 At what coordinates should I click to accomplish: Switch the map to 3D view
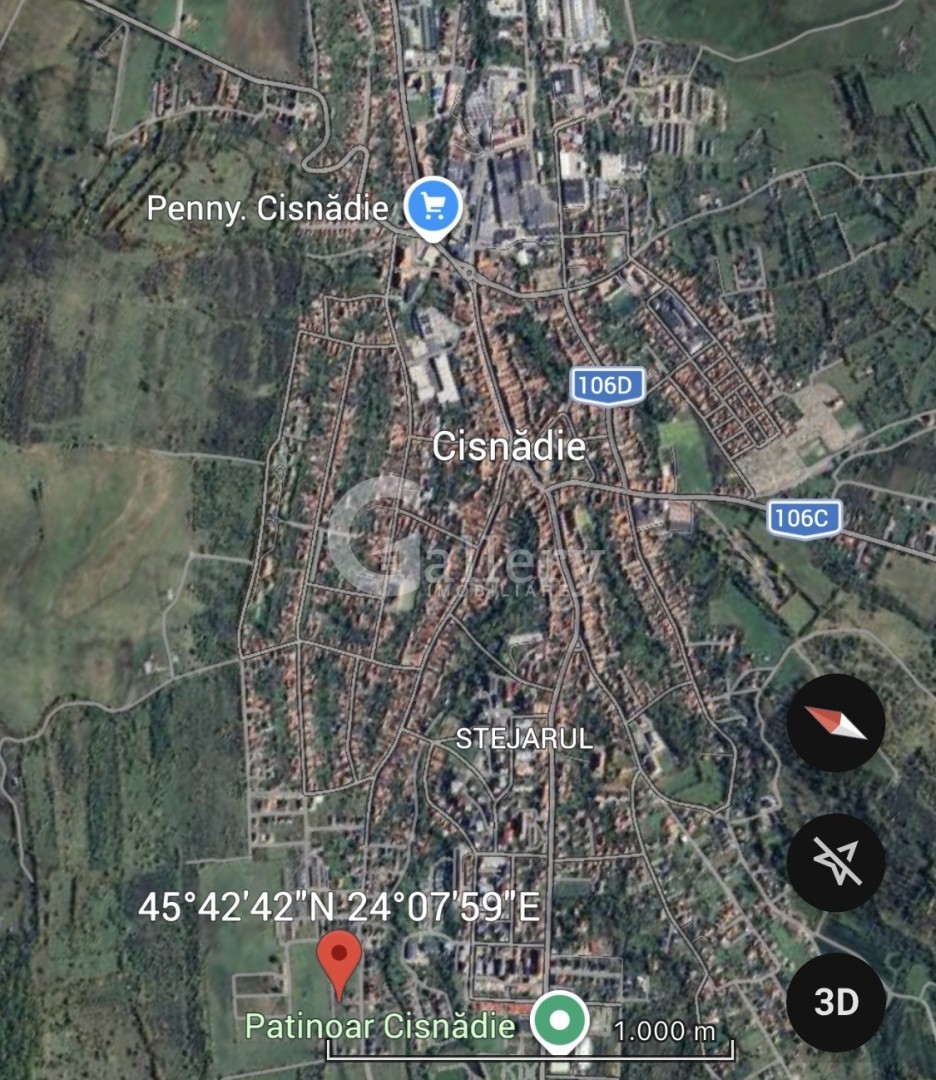click(835, 1002)
